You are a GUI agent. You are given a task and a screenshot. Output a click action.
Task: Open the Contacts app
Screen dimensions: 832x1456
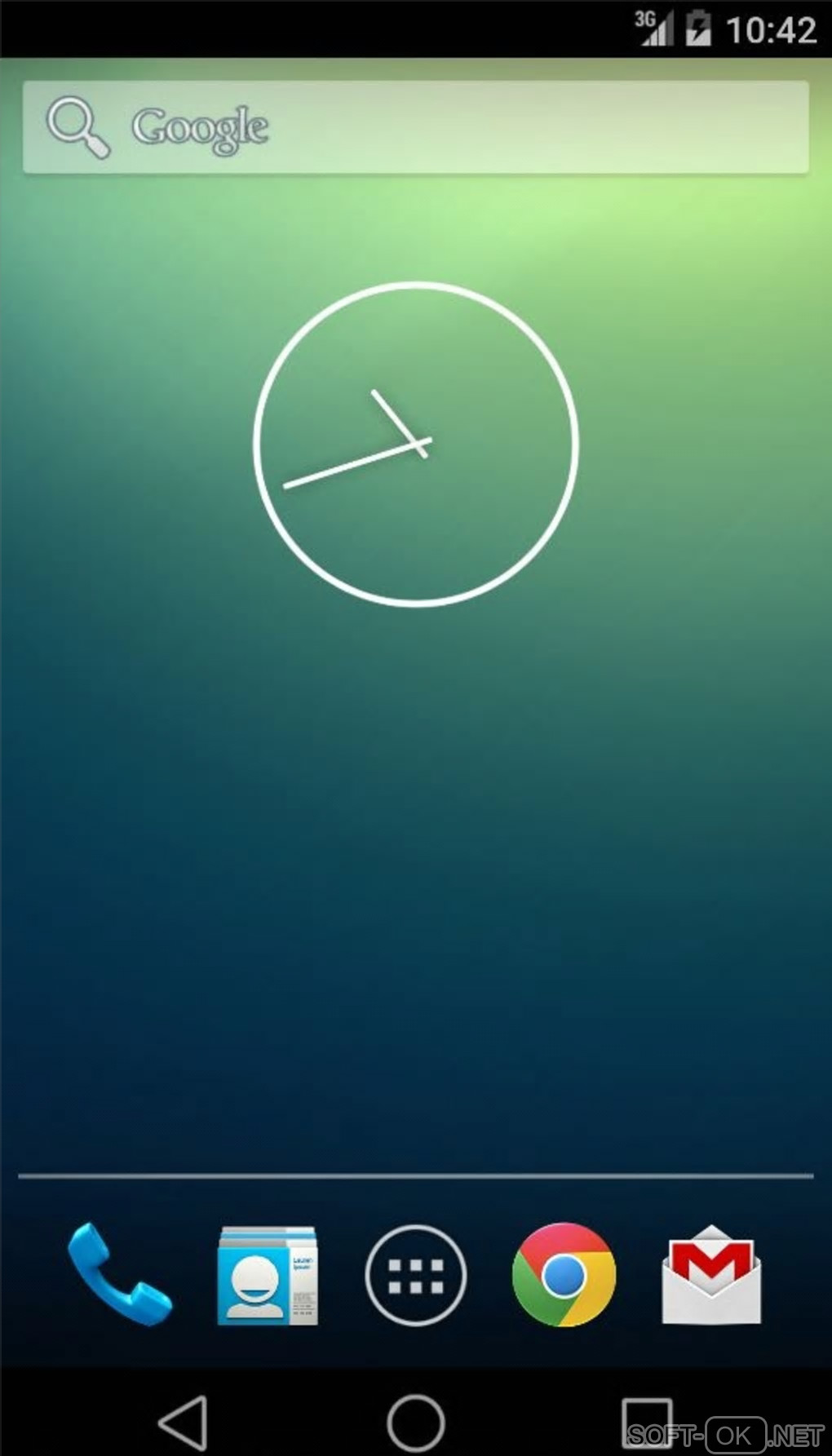click(x=267, y=1274)
